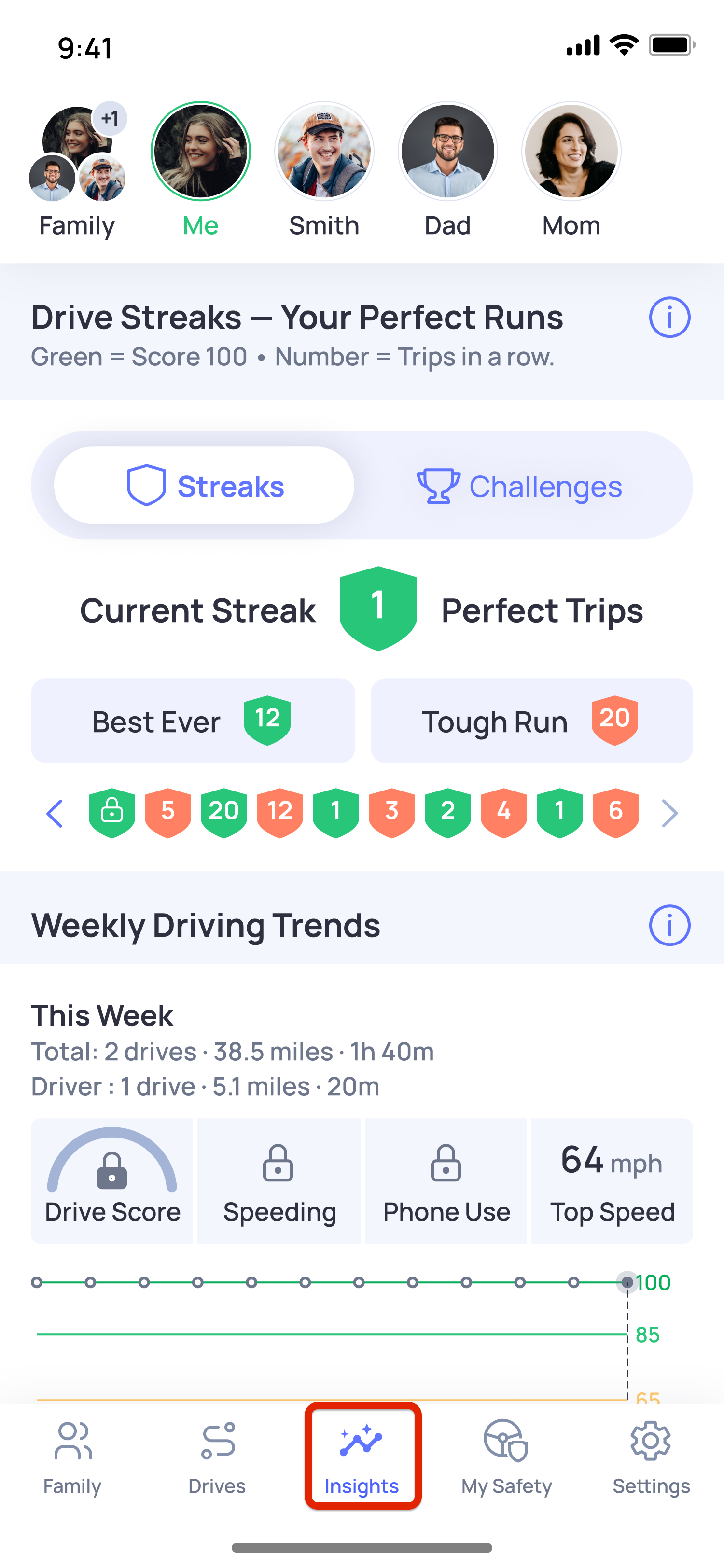
Task: Open the Weekly Driving Trends info icon
Action: click(669, 925)
